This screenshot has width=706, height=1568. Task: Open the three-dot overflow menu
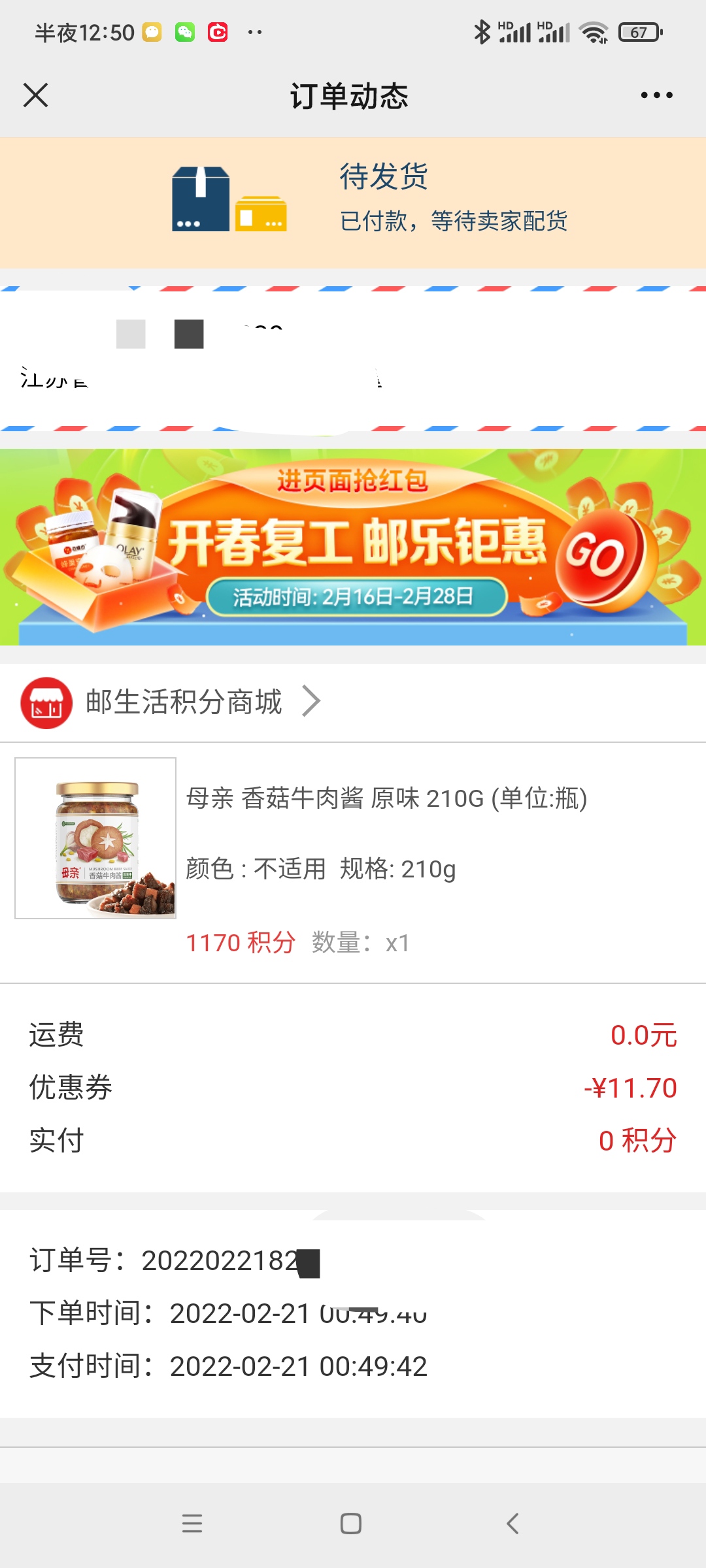(656, 95)
